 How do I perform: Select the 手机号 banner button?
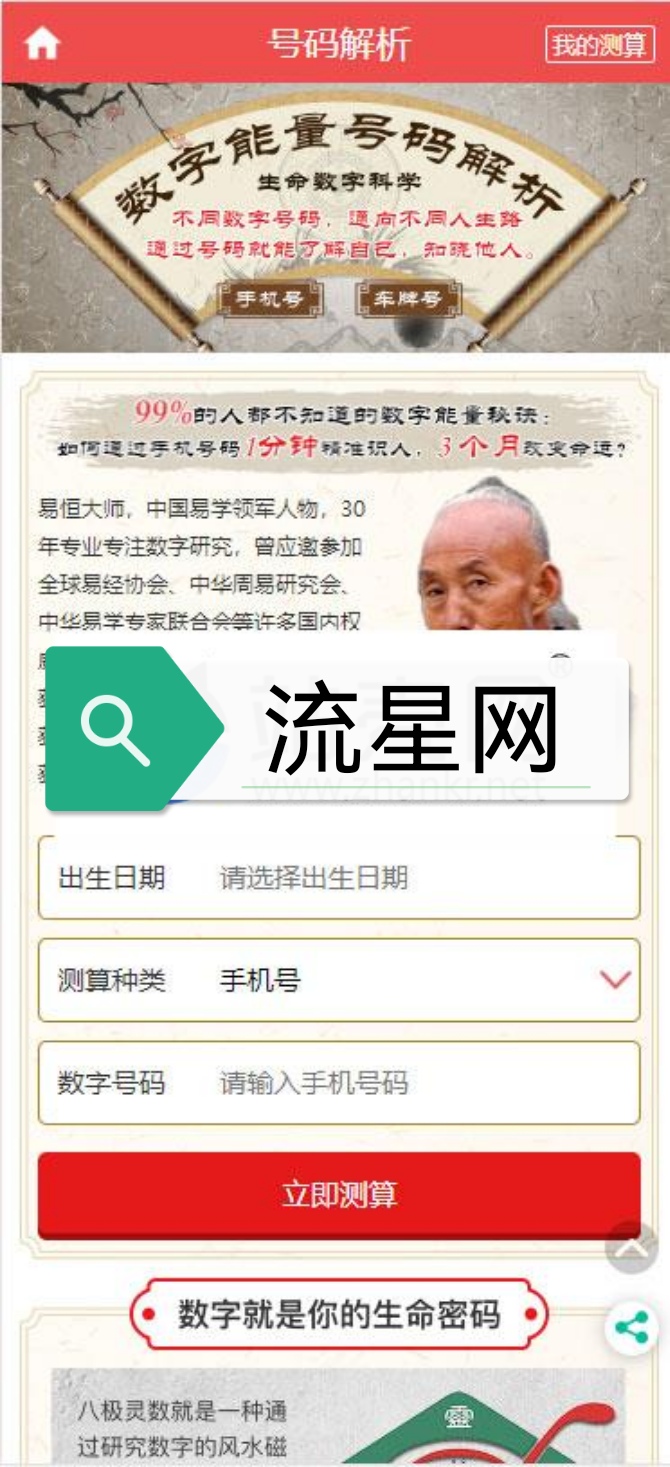pos(270,299)
